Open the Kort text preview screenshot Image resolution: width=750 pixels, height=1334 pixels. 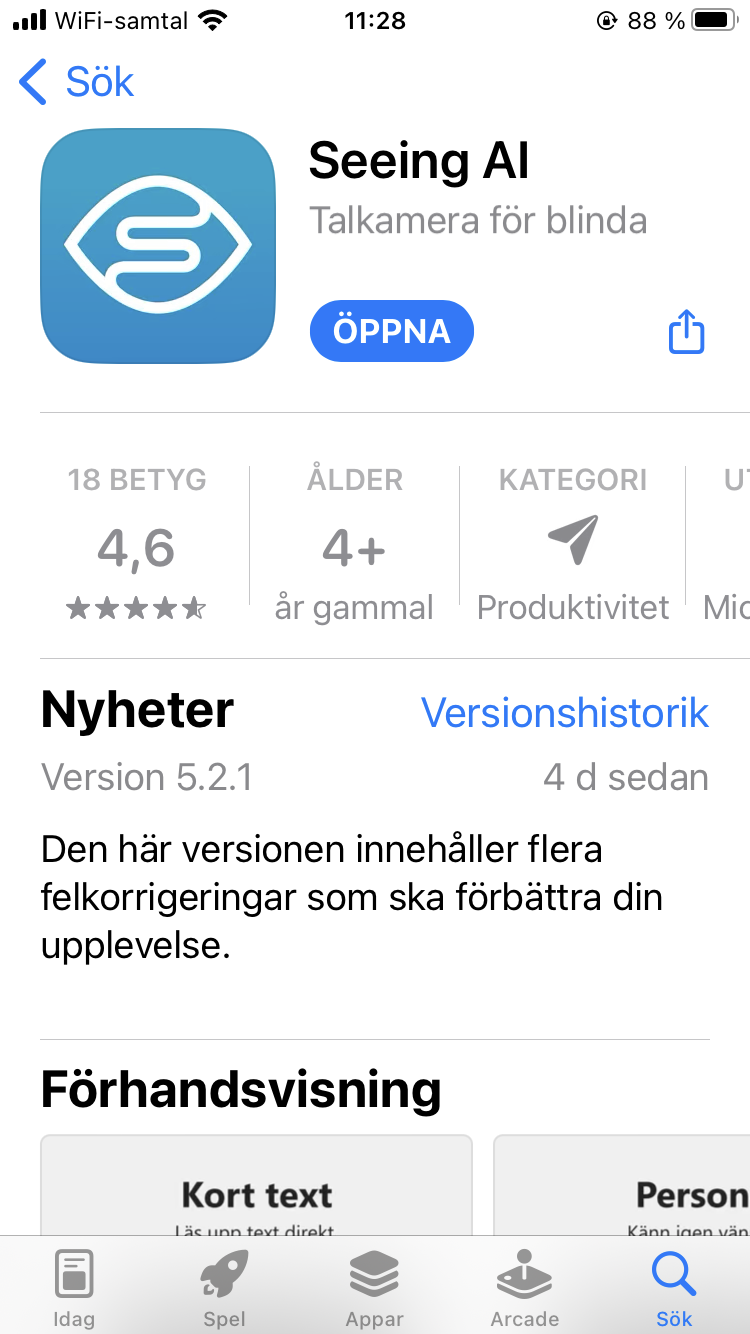pyautogui.click(x=256, y=1190)
